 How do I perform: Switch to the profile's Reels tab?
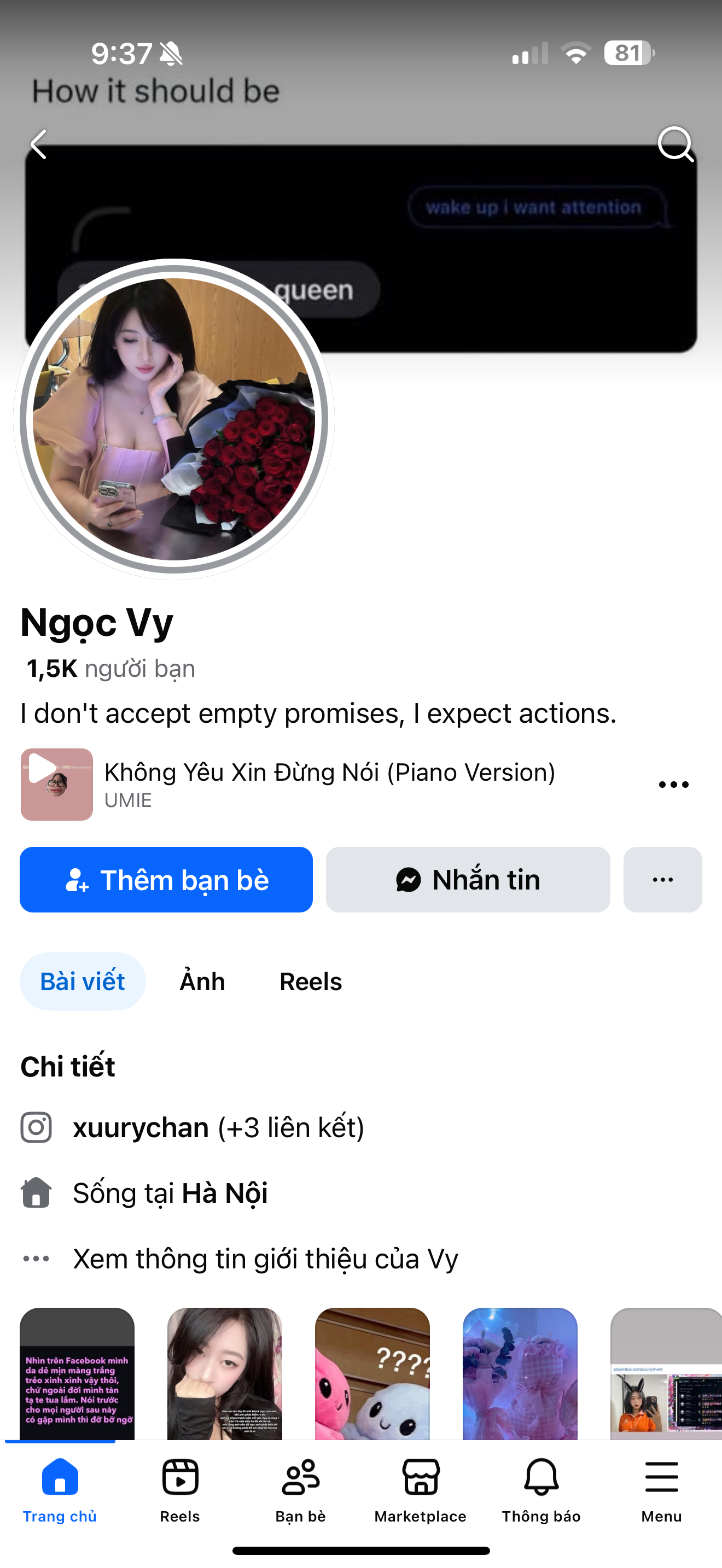(311, 981)
